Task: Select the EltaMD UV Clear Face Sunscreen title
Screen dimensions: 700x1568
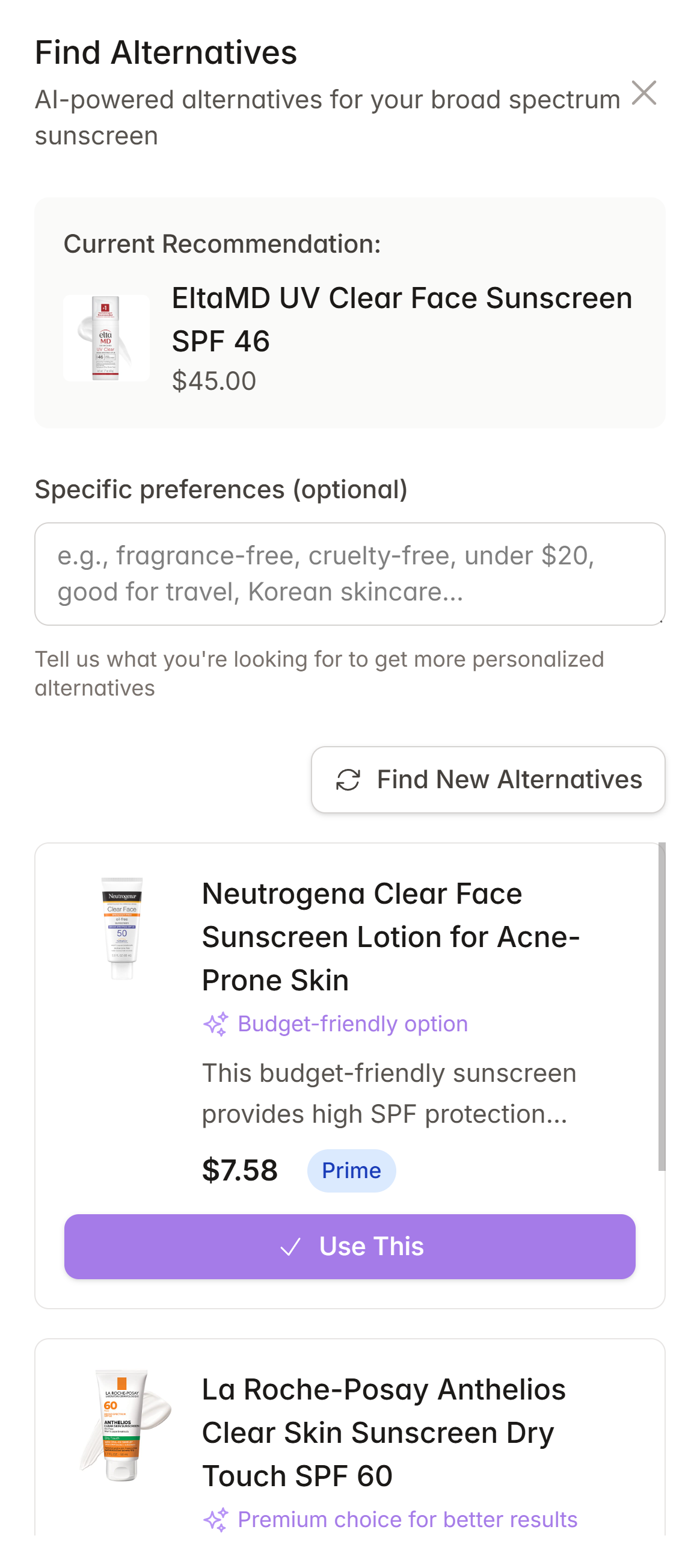Action: pos(401,316)
